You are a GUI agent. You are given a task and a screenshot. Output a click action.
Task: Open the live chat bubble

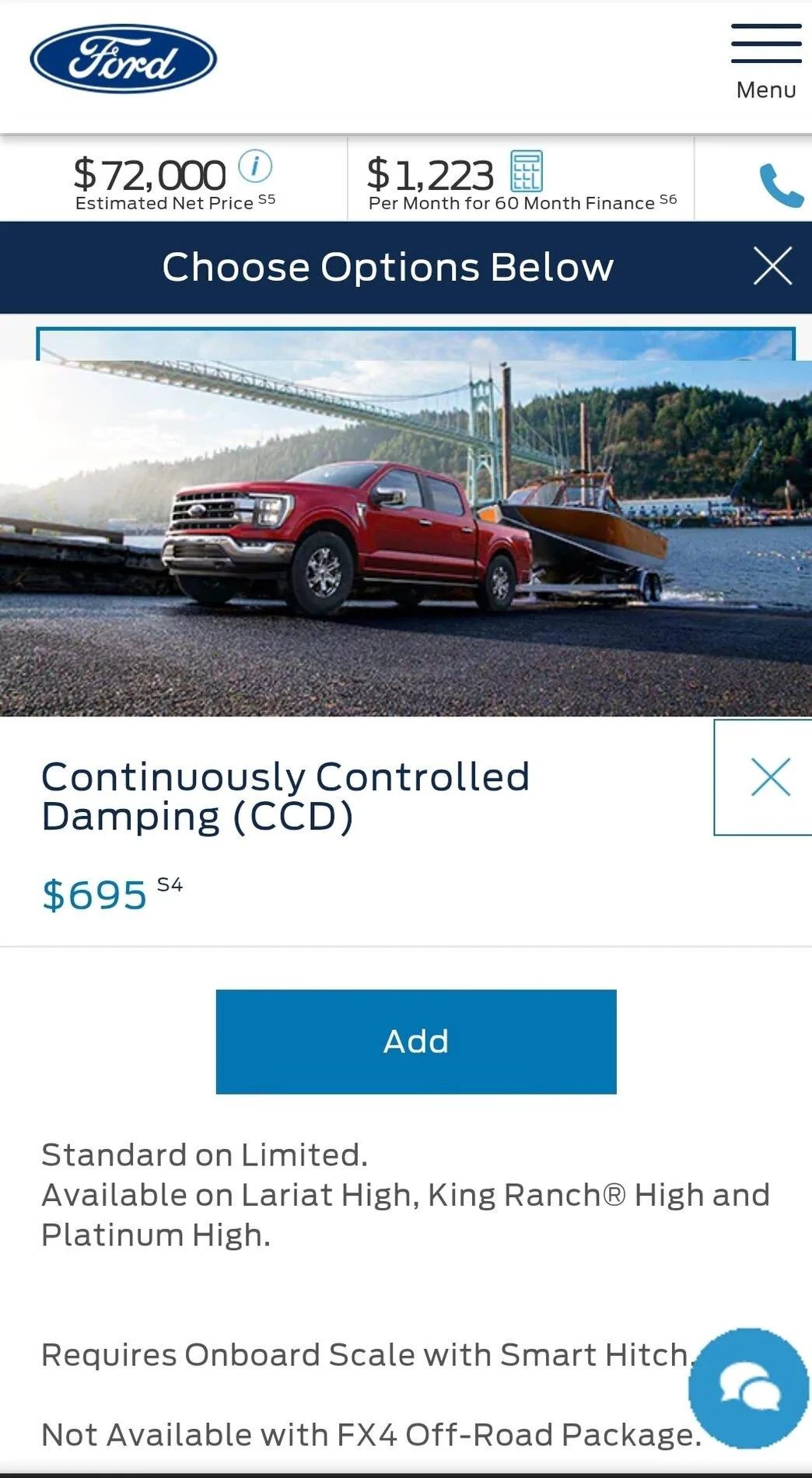tap(748, 1389)
